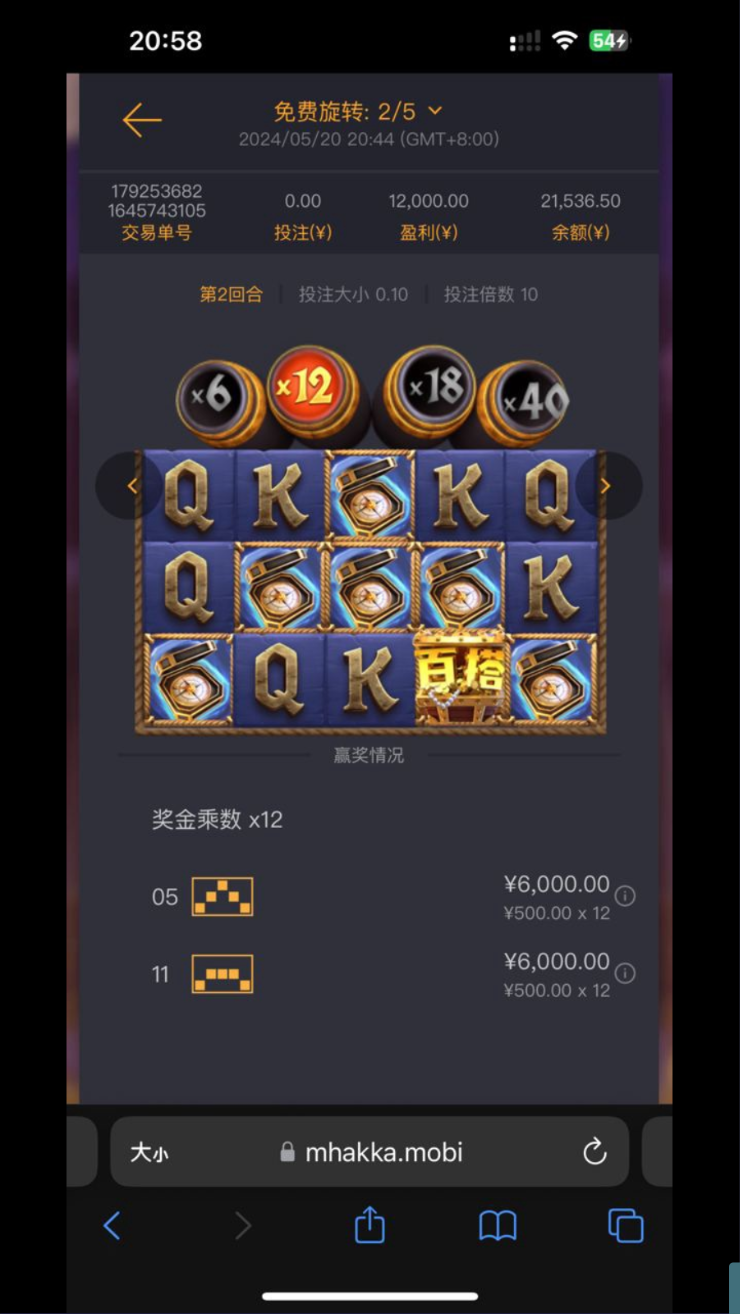Open the Safari tabs overview

coord(625,1225)
